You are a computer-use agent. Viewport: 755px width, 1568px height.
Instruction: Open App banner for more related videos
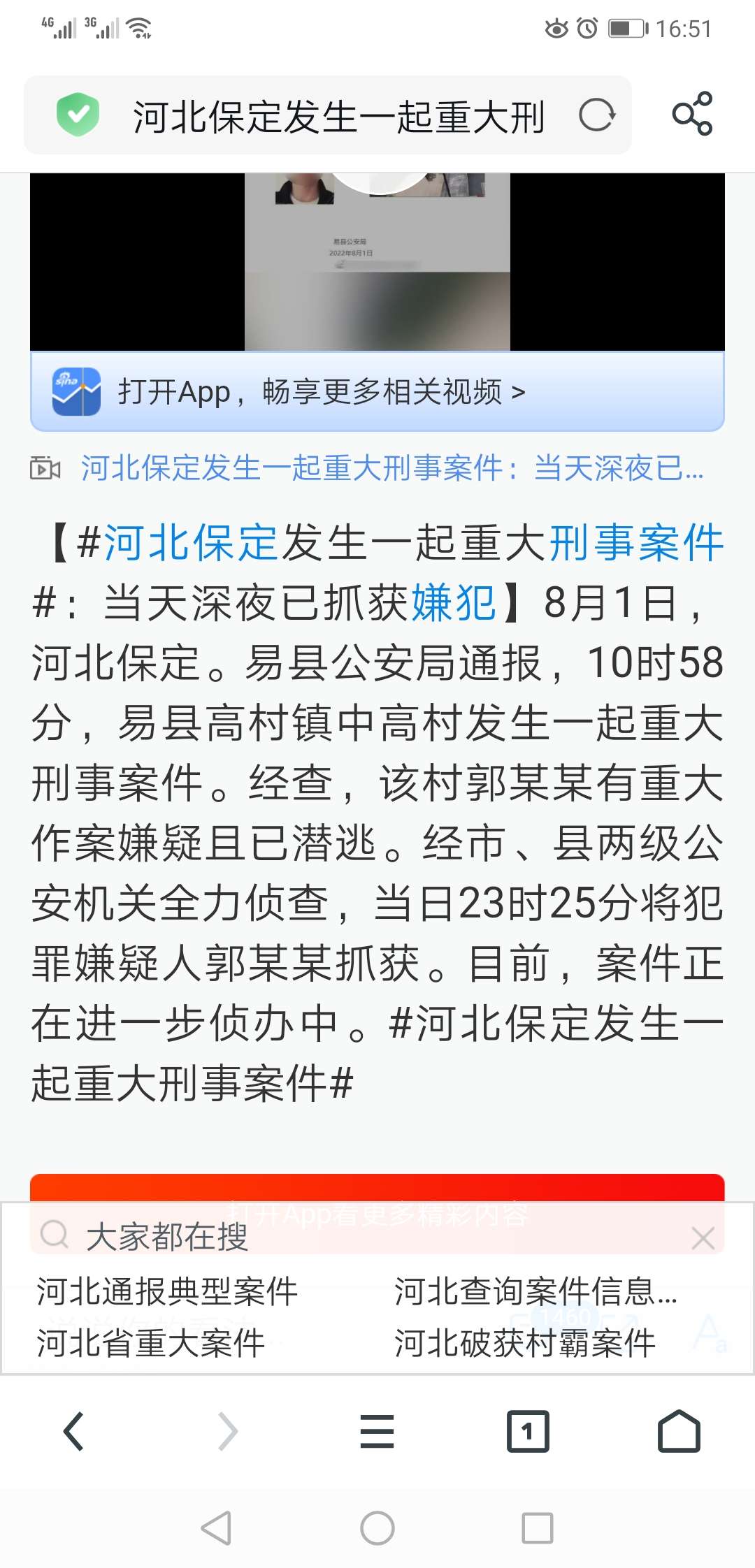tap(377, 392)
